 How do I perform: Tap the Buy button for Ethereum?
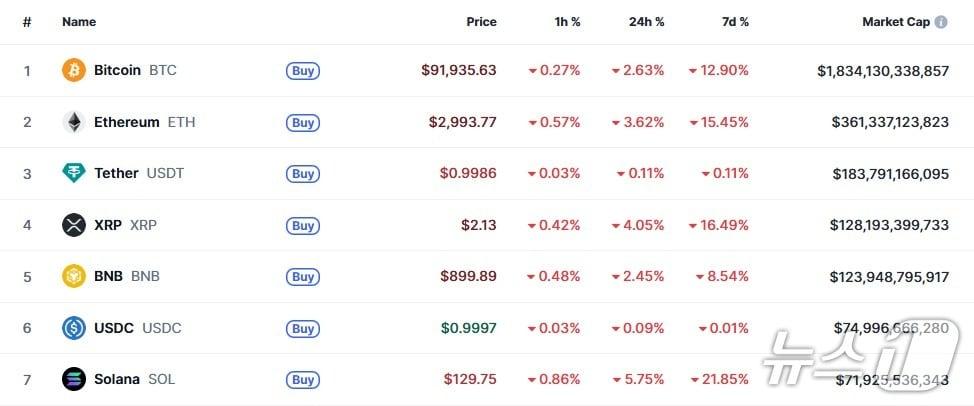click(x=303, y=123)
